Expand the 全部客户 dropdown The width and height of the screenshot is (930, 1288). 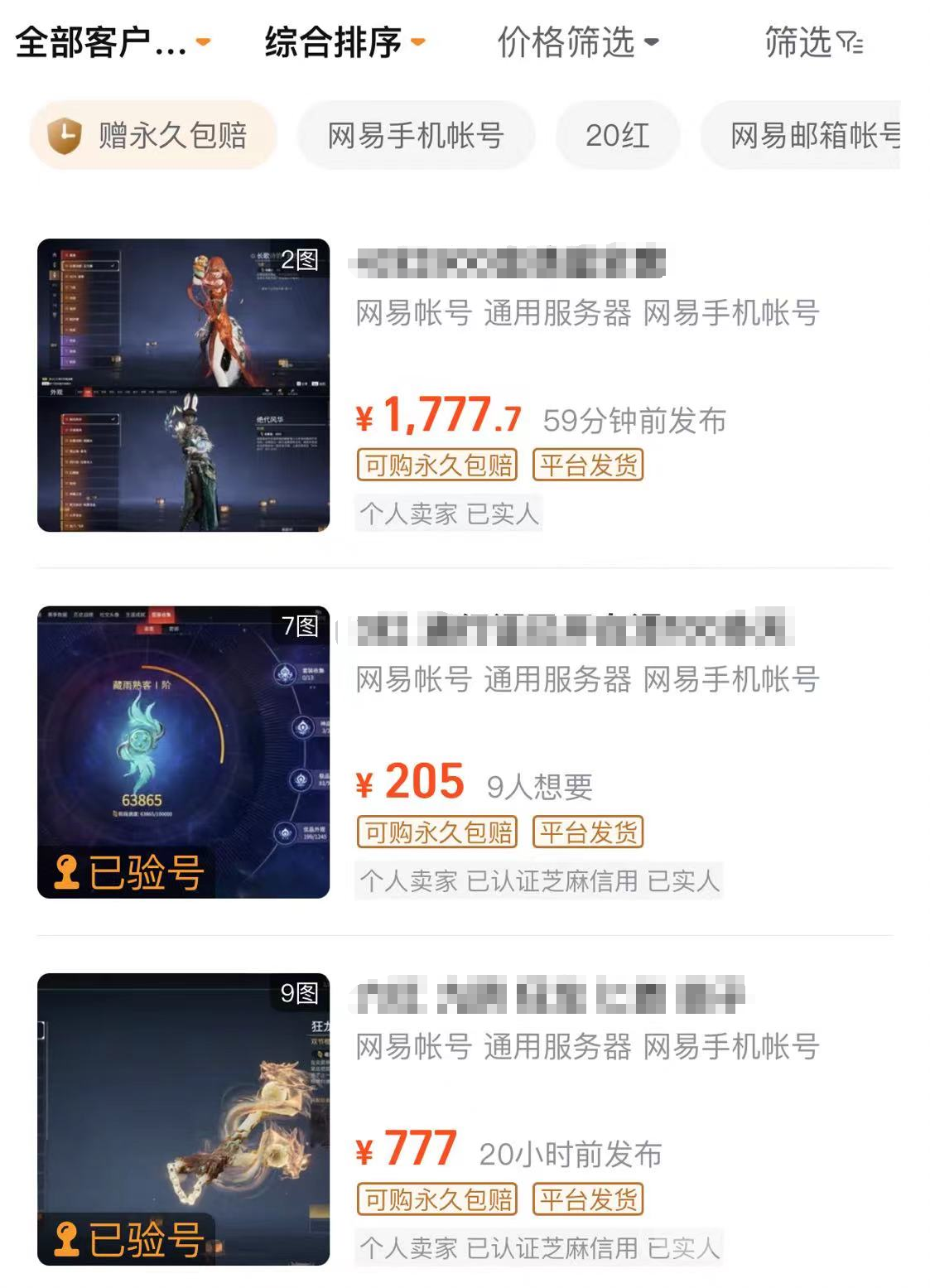[x=113, y=42]
